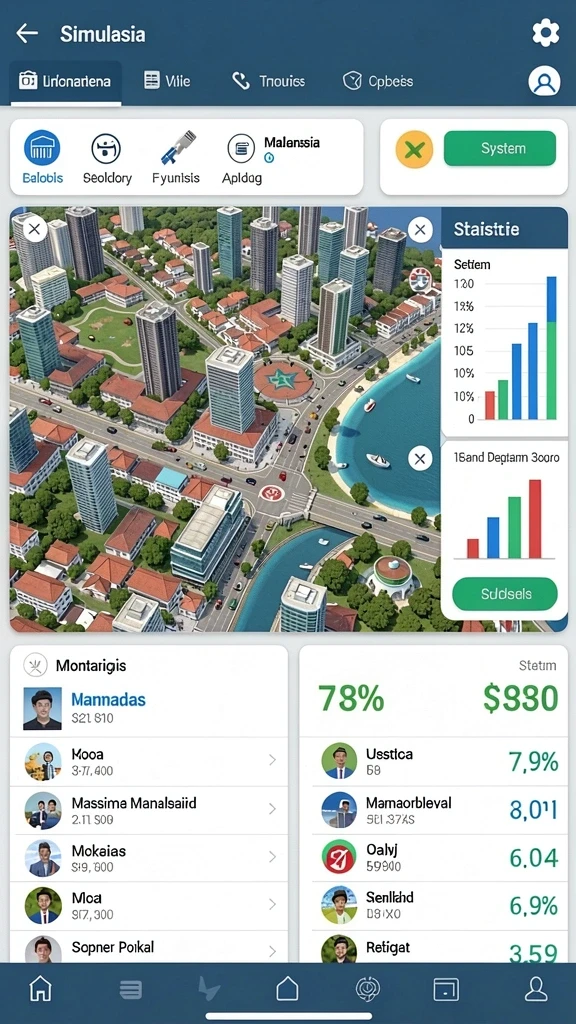Viewport: 576px width, 1024px height.
Task: Switch to the Tnouiss tab
Action: (268, 81)
